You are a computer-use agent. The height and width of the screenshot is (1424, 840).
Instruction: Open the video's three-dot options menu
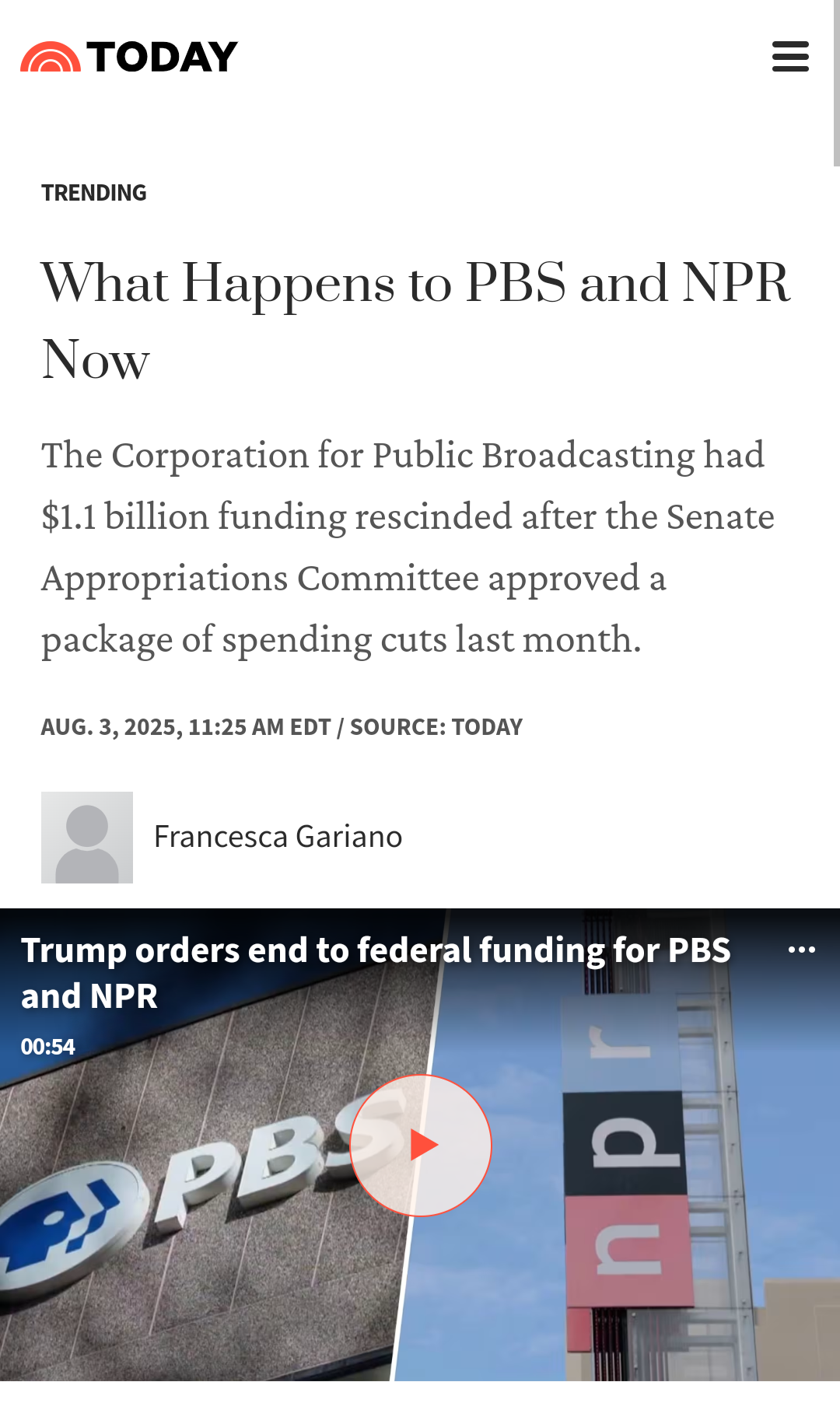pyautogui.click(x=802, y=950)
